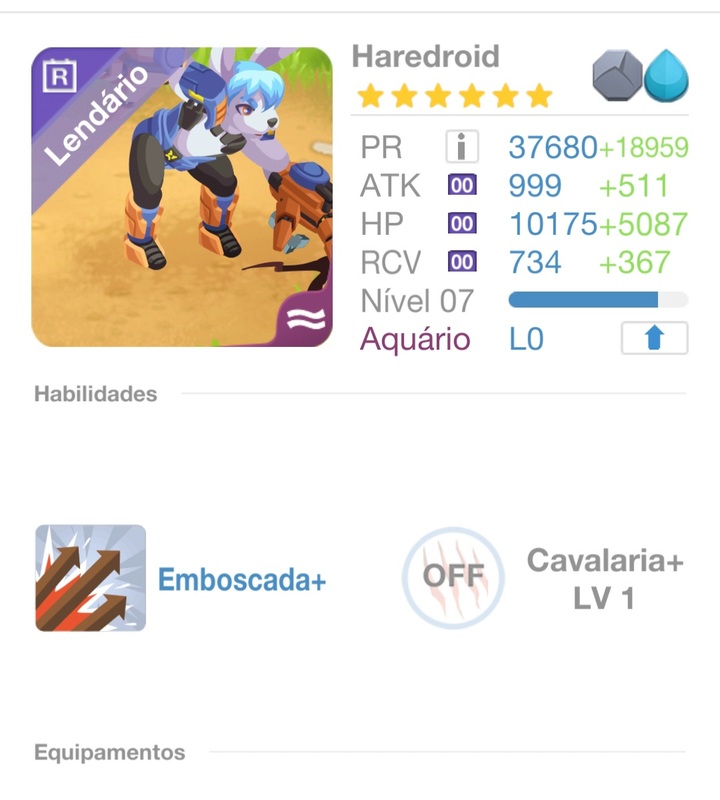
Task: Open the PR info icon
Action: pos(462,148)
